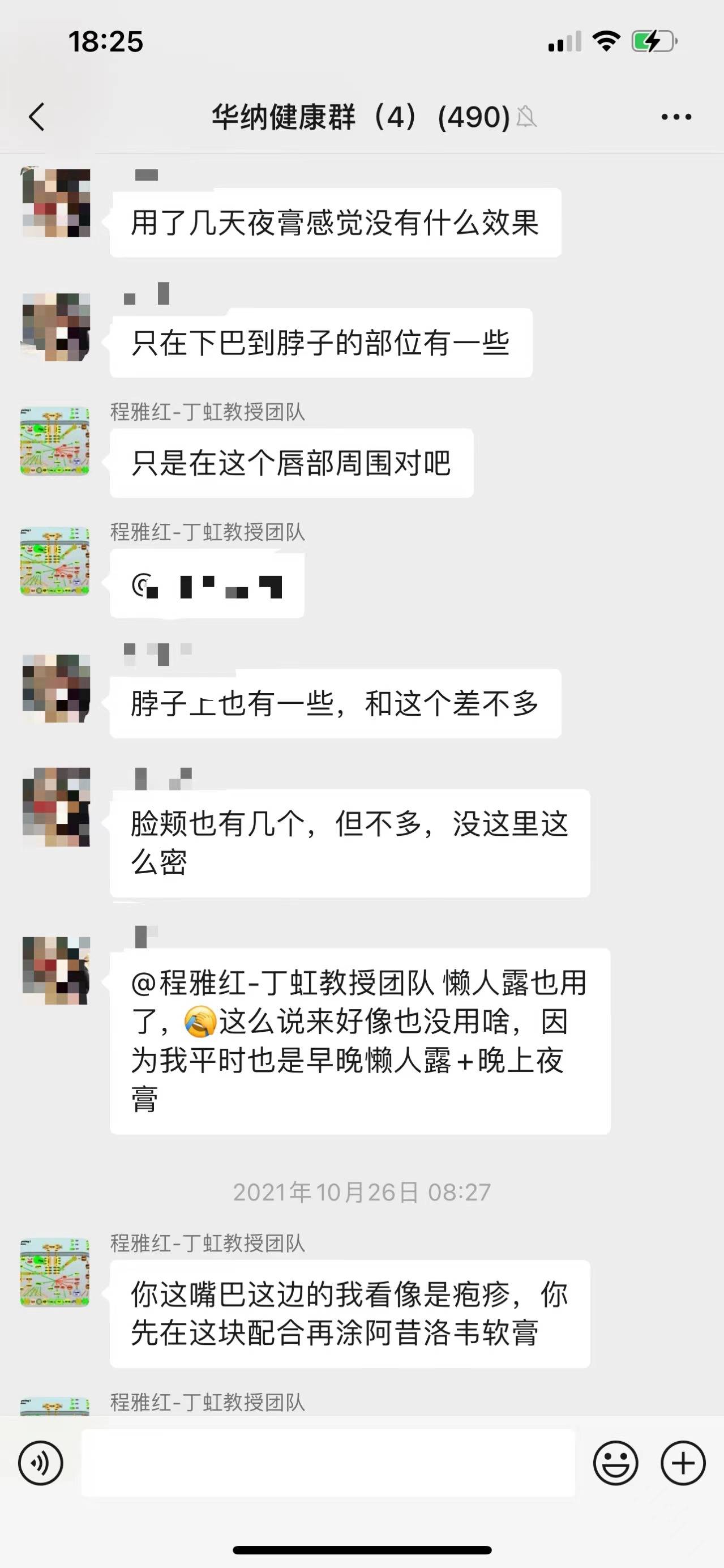Viewport: 724px width, 1568px height.
Task: Open avatar next to "脖子上也有一些，和这个差不多"
Action: tap(56, 689)
